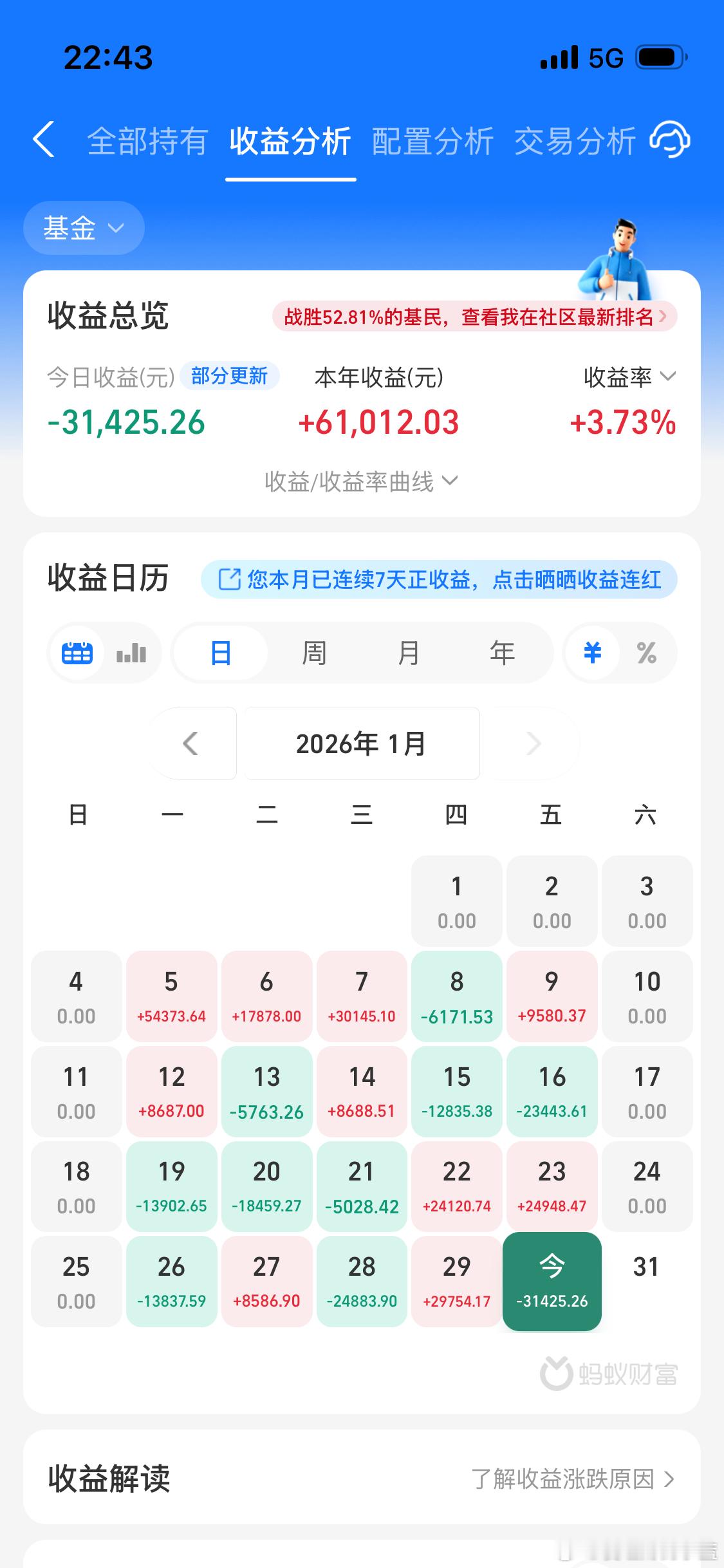
Task: Select the calendar grid view icon
Action: pos(77,652)
